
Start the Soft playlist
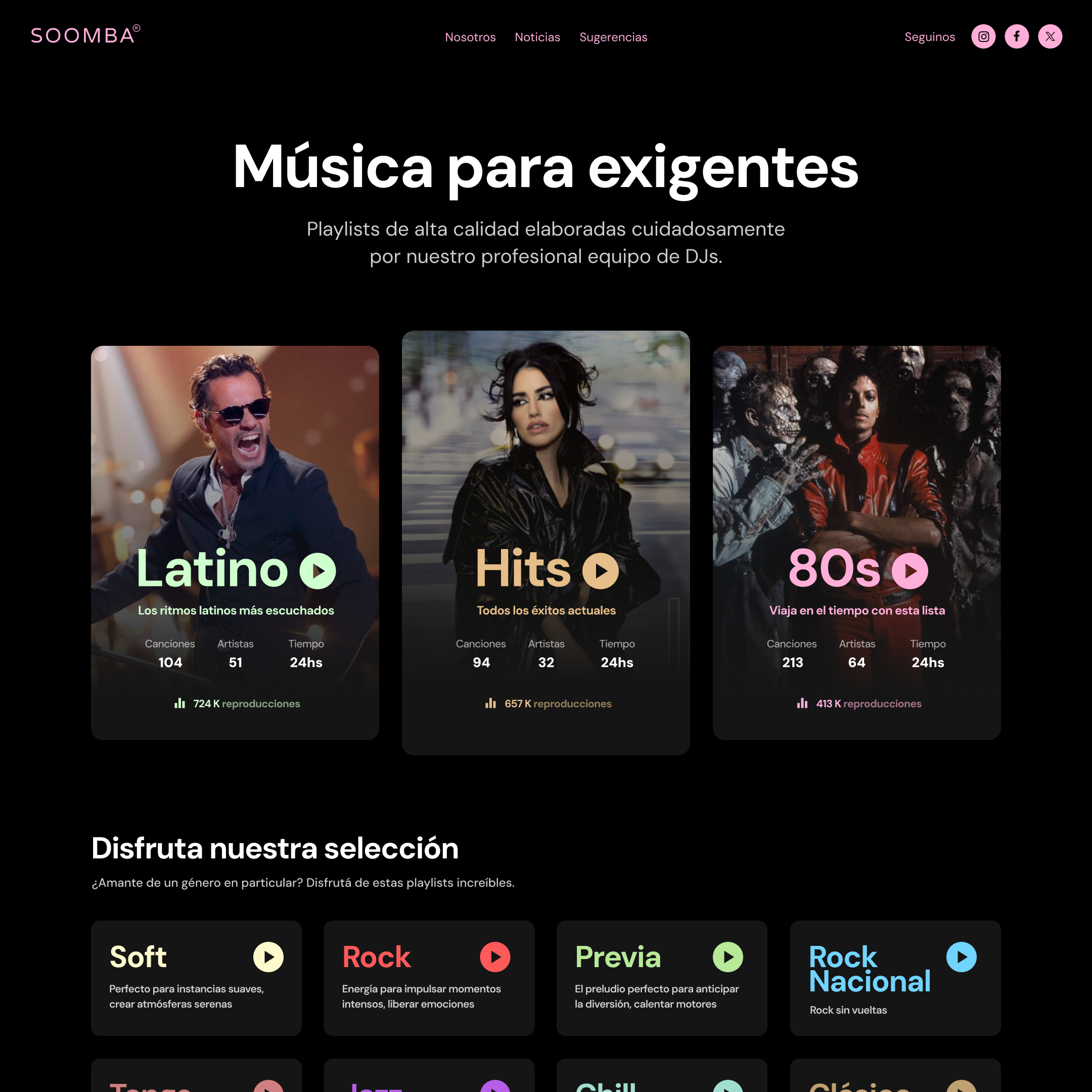[268, 957]
